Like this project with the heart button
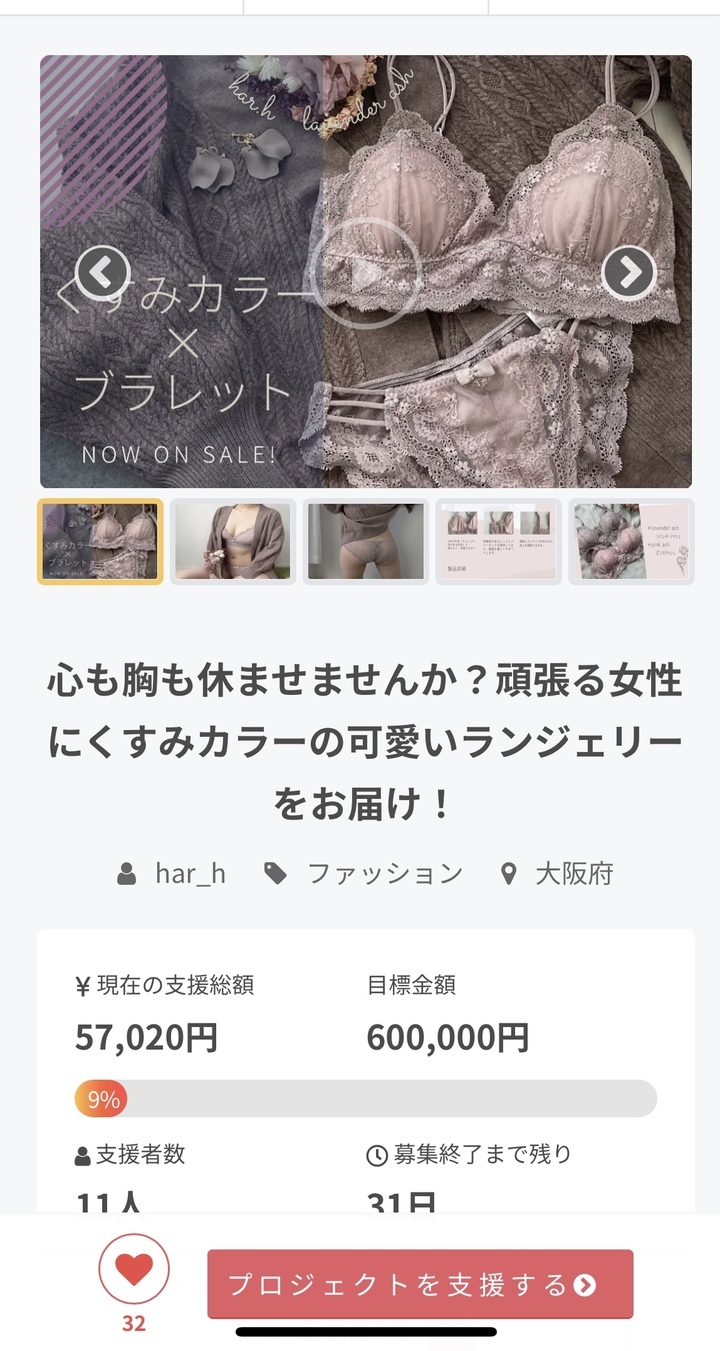This screenshot has height=1351, width=720. tap(134, 1270)
